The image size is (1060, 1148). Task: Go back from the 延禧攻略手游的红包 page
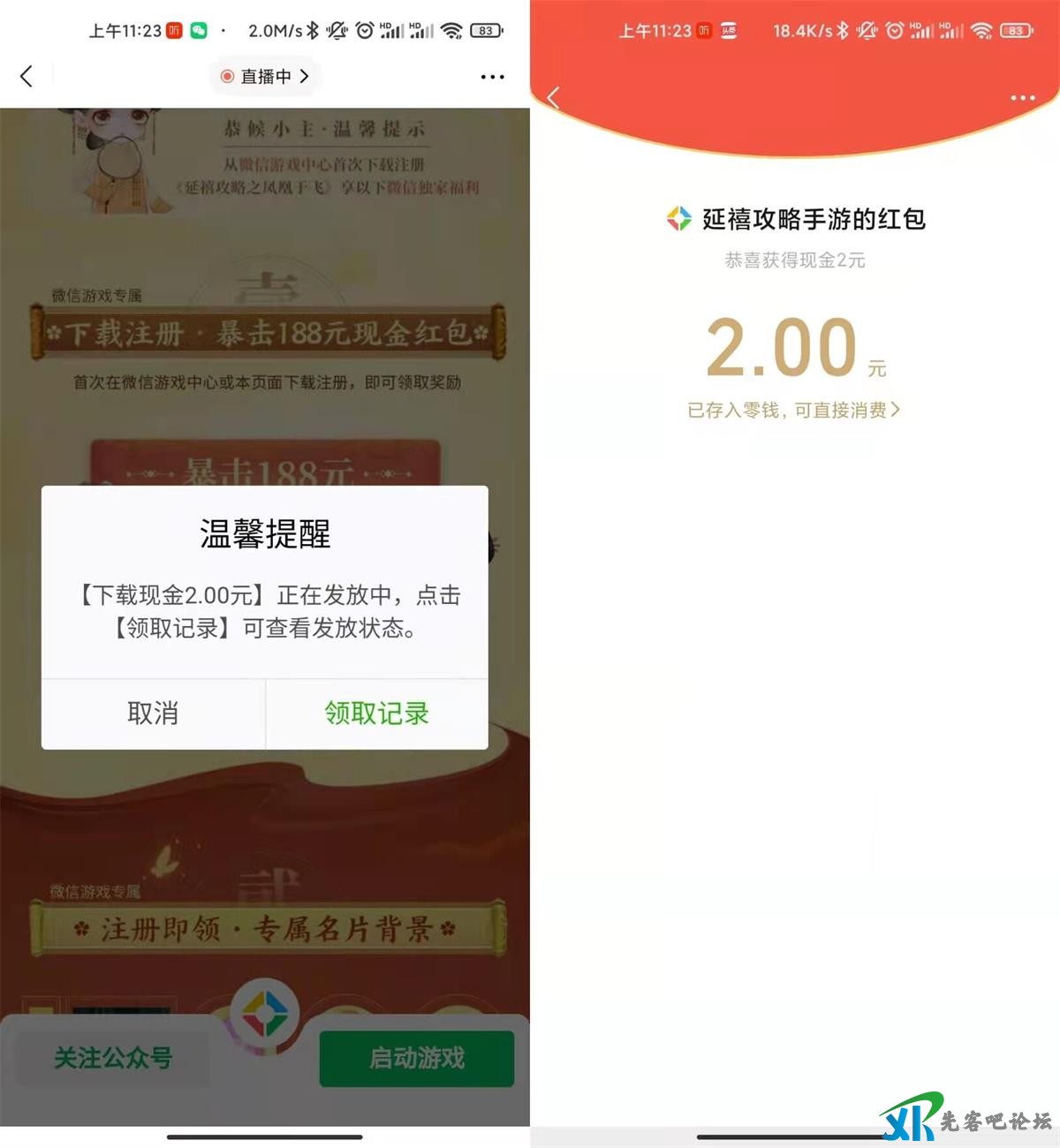(x=554, y=97)
